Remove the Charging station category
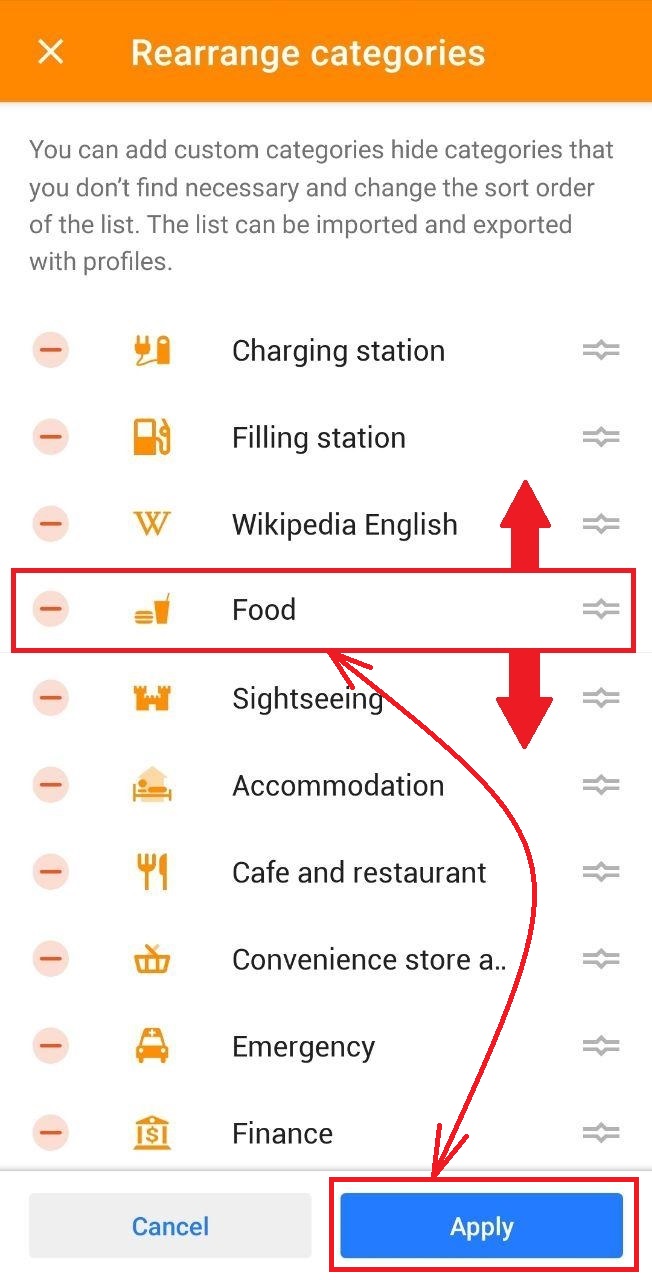Screen dimensions: 652x1280 pos(50,351)
